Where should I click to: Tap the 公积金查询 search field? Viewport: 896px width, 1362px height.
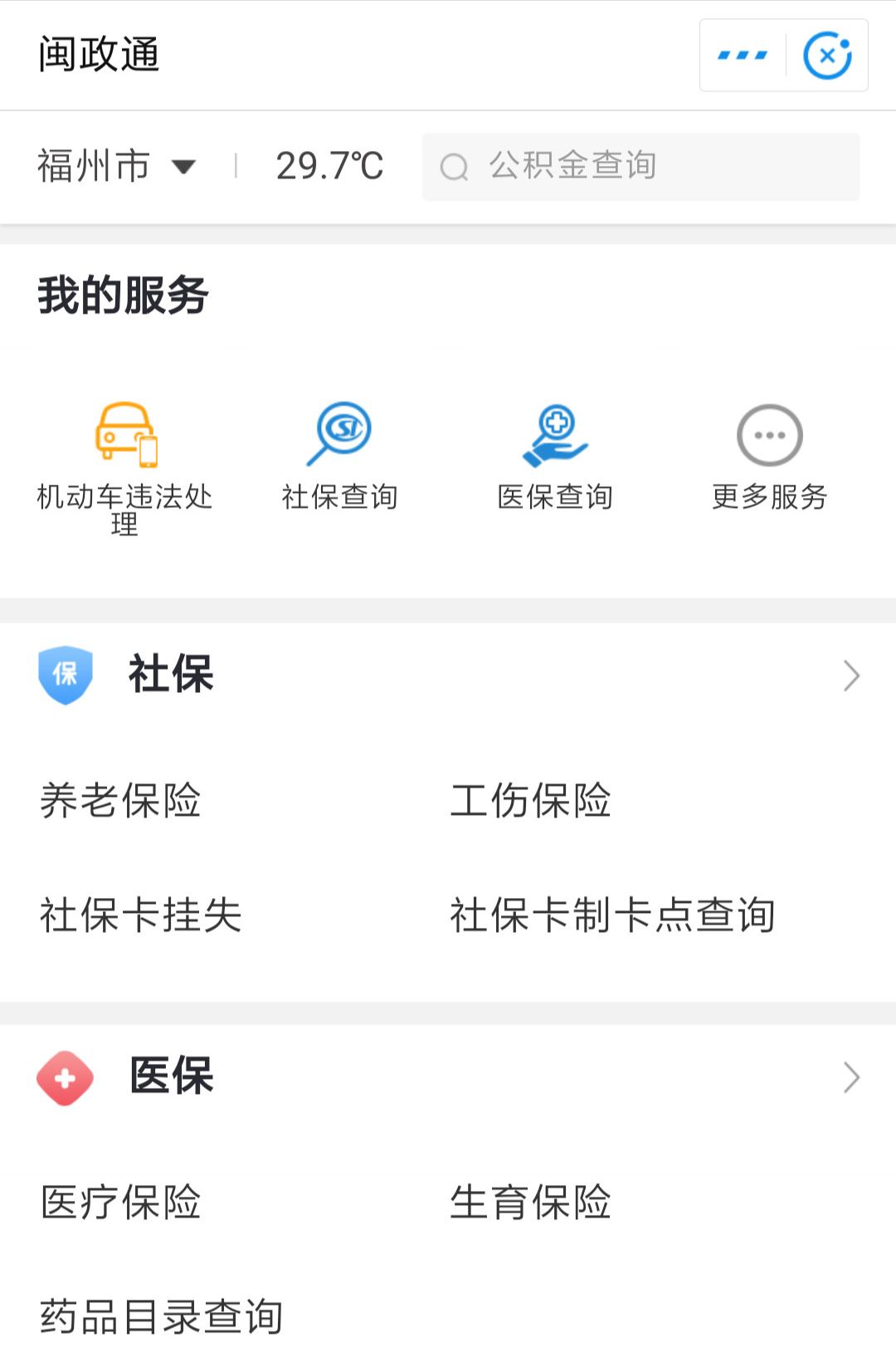click(640, 166)
